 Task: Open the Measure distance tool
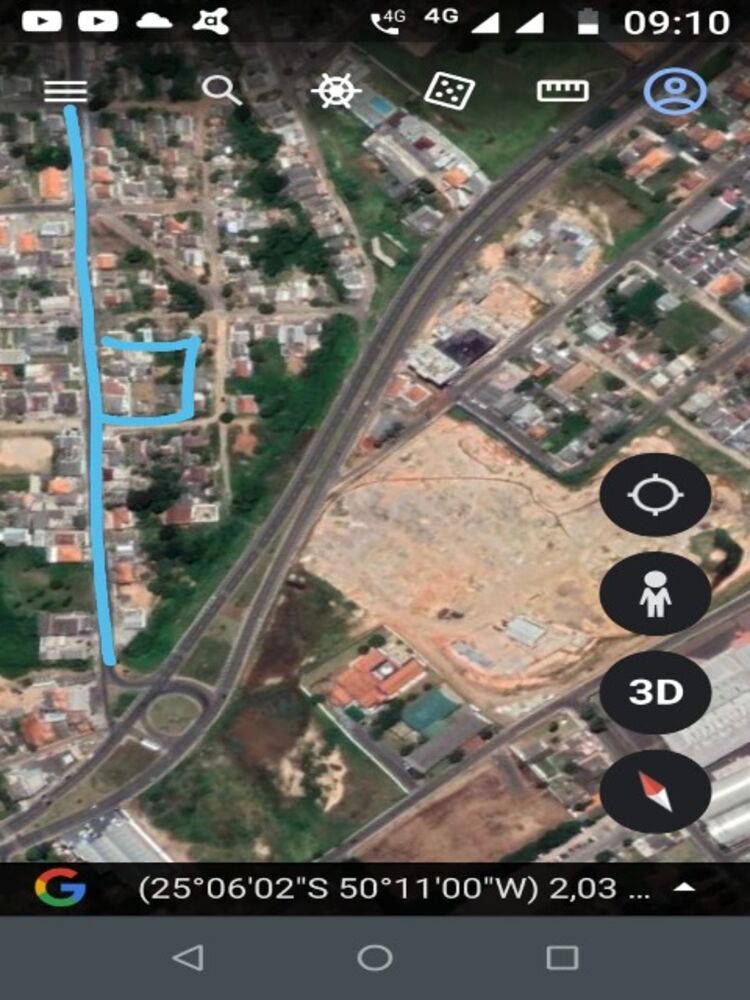pyautogui.click(x=563, y=90)
